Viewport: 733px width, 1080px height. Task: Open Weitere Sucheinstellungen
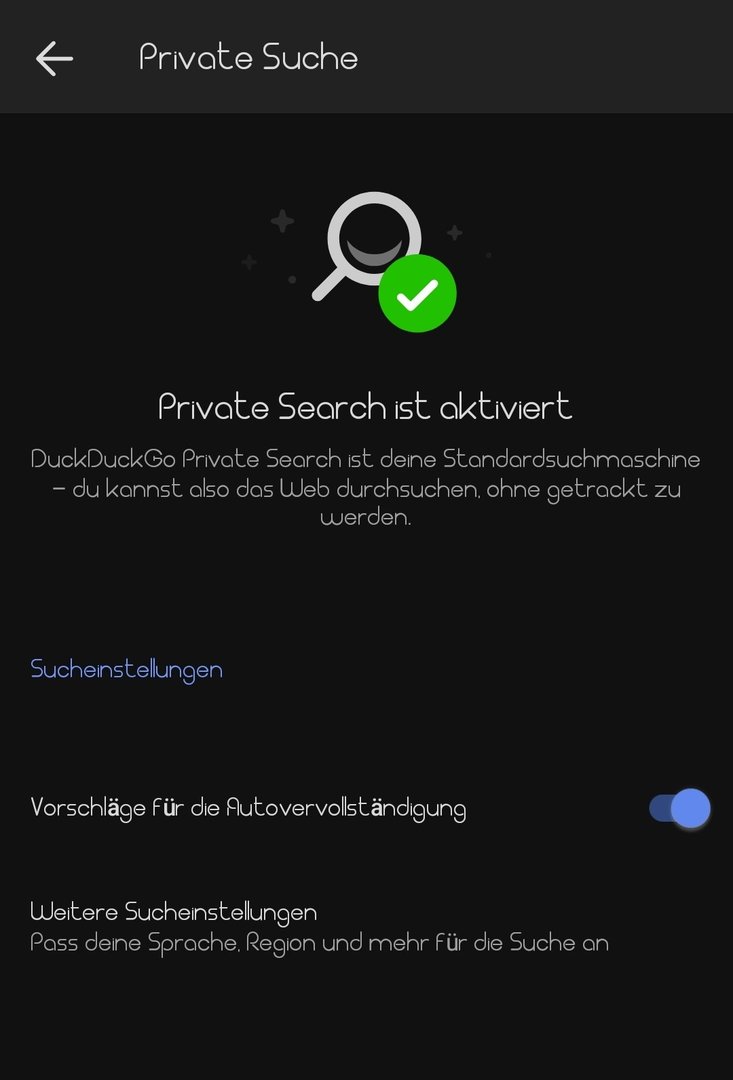(319, 926)
